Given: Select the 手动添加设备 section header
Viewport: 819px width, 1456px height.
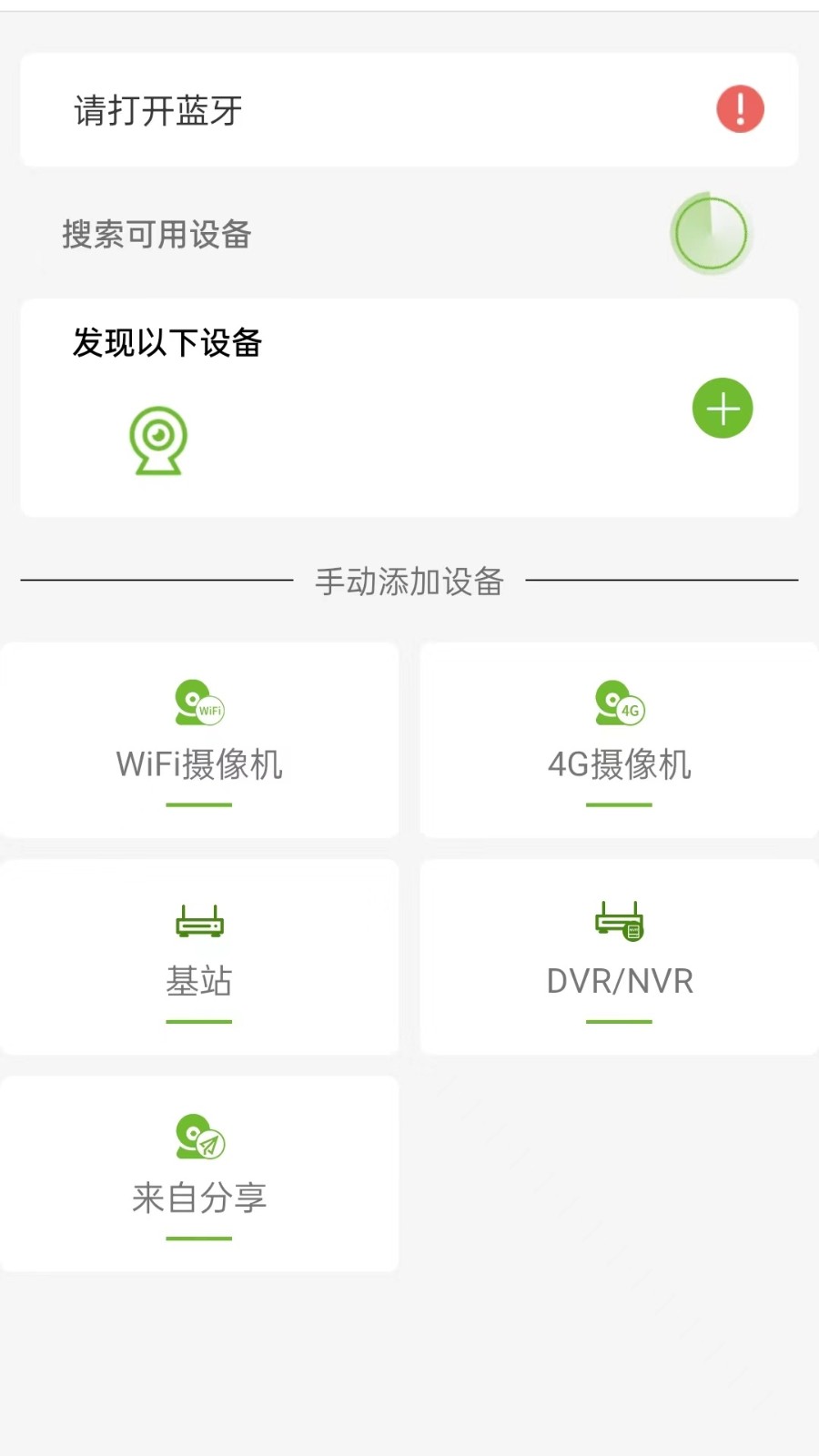Looking at the screenshot, I should pyautogui.click(x=409, y=582).
